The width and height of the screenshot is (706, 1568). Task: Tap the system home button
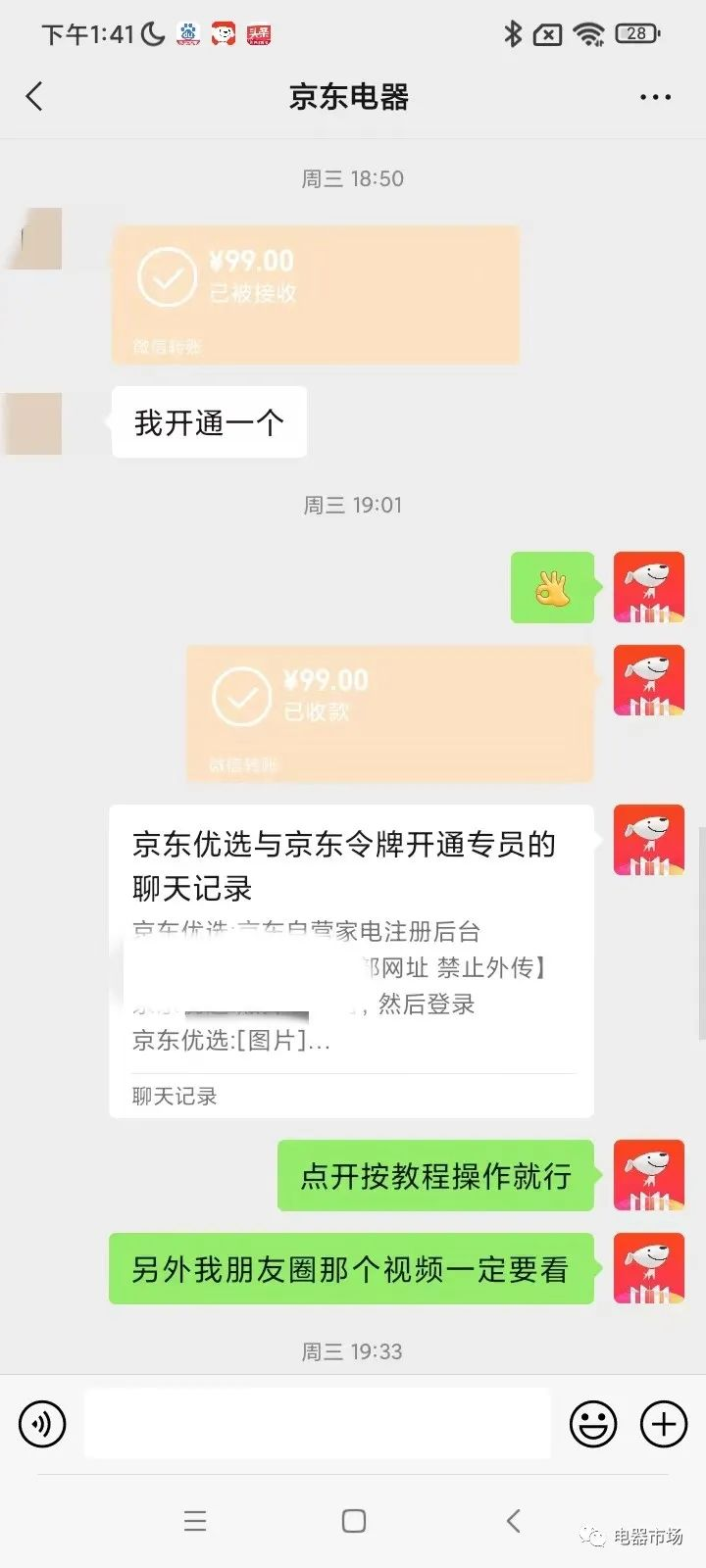[354, 1521]
